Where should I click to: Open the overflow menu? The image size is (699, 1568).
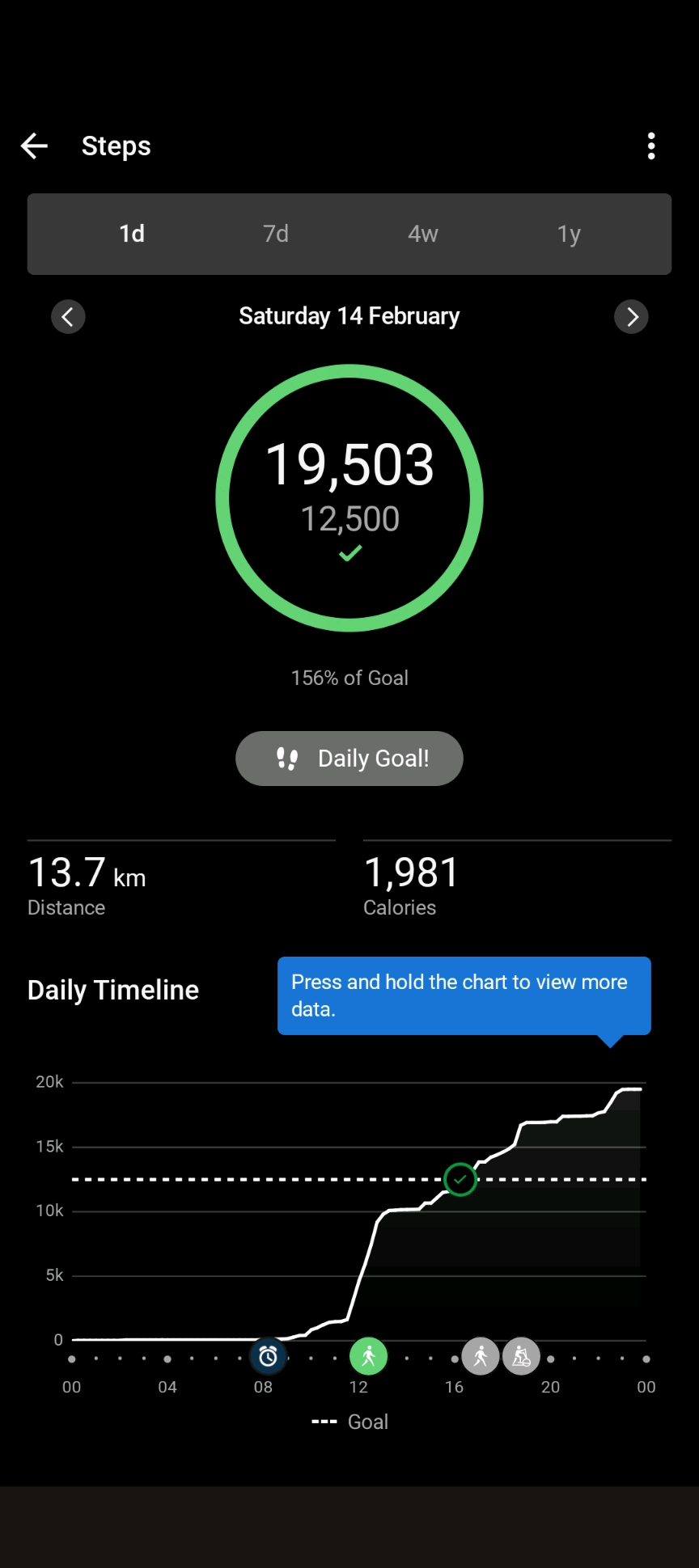tap(651, 146)
